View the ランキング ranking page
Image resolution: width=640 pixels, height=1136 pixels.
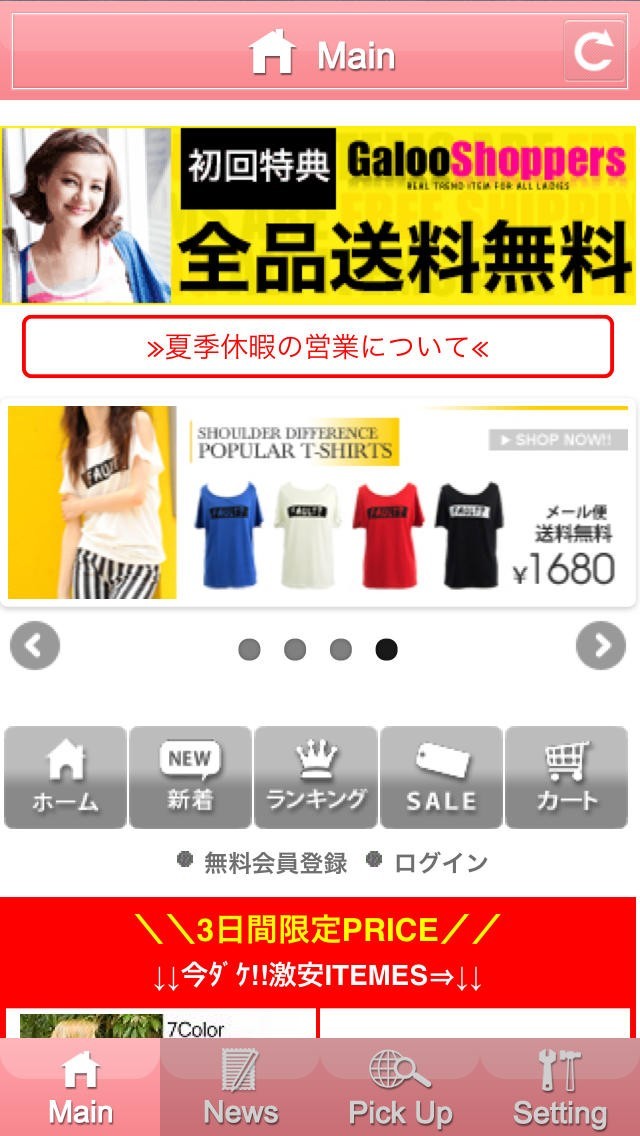click(316, 777)
